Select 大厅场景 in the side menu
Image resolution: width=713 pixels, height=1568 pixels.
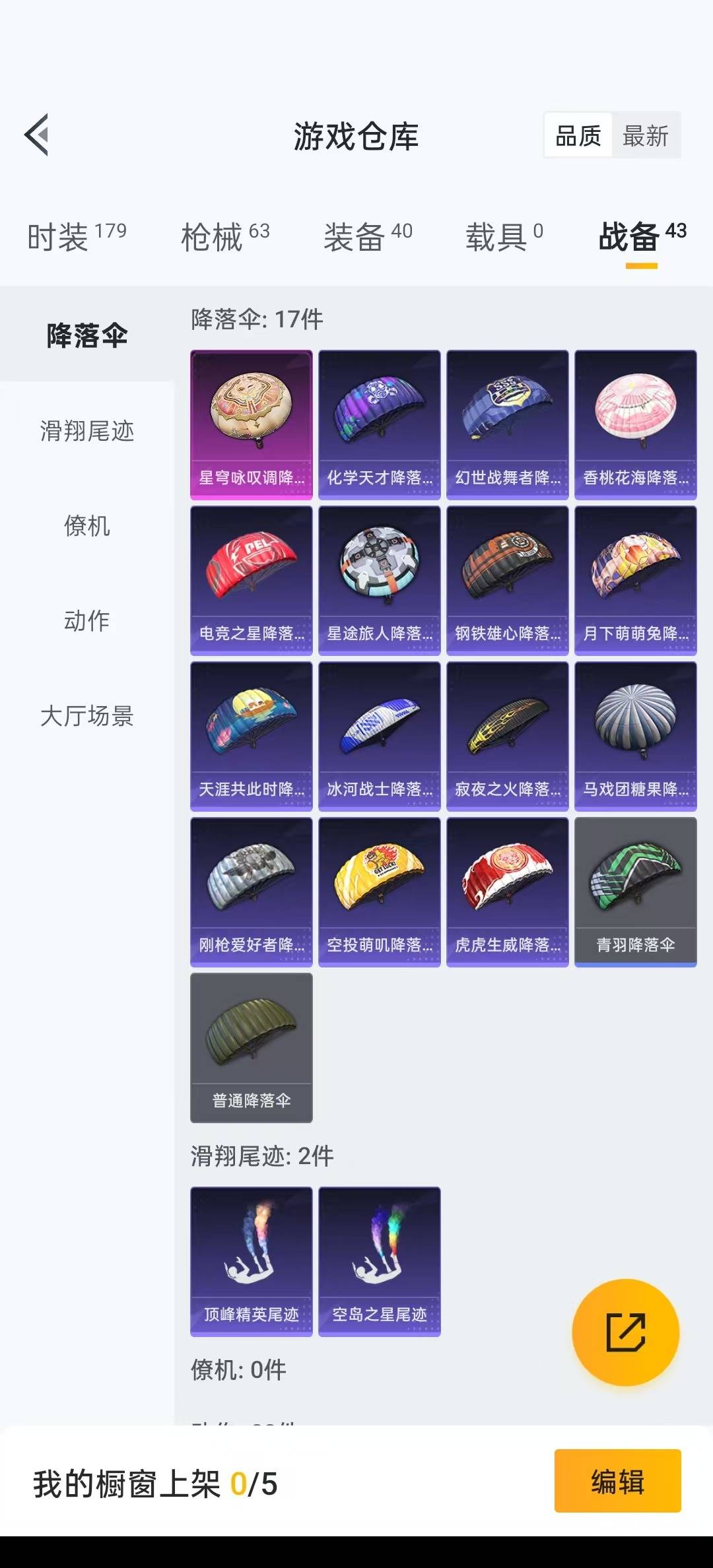pos(87,716)
